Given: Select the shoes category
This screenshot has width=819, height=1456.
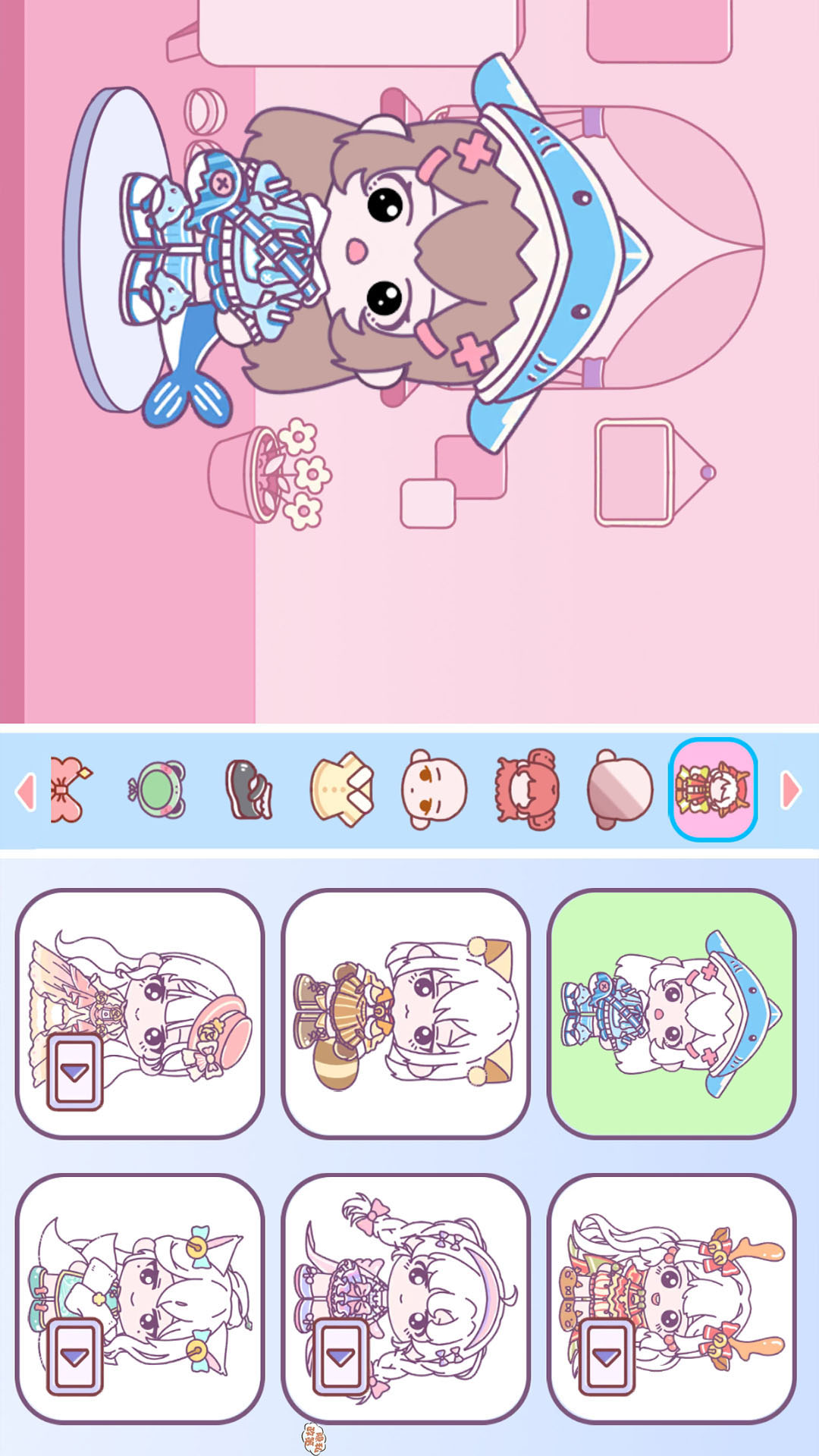Looking at the screenshot, I should (249, 790).
